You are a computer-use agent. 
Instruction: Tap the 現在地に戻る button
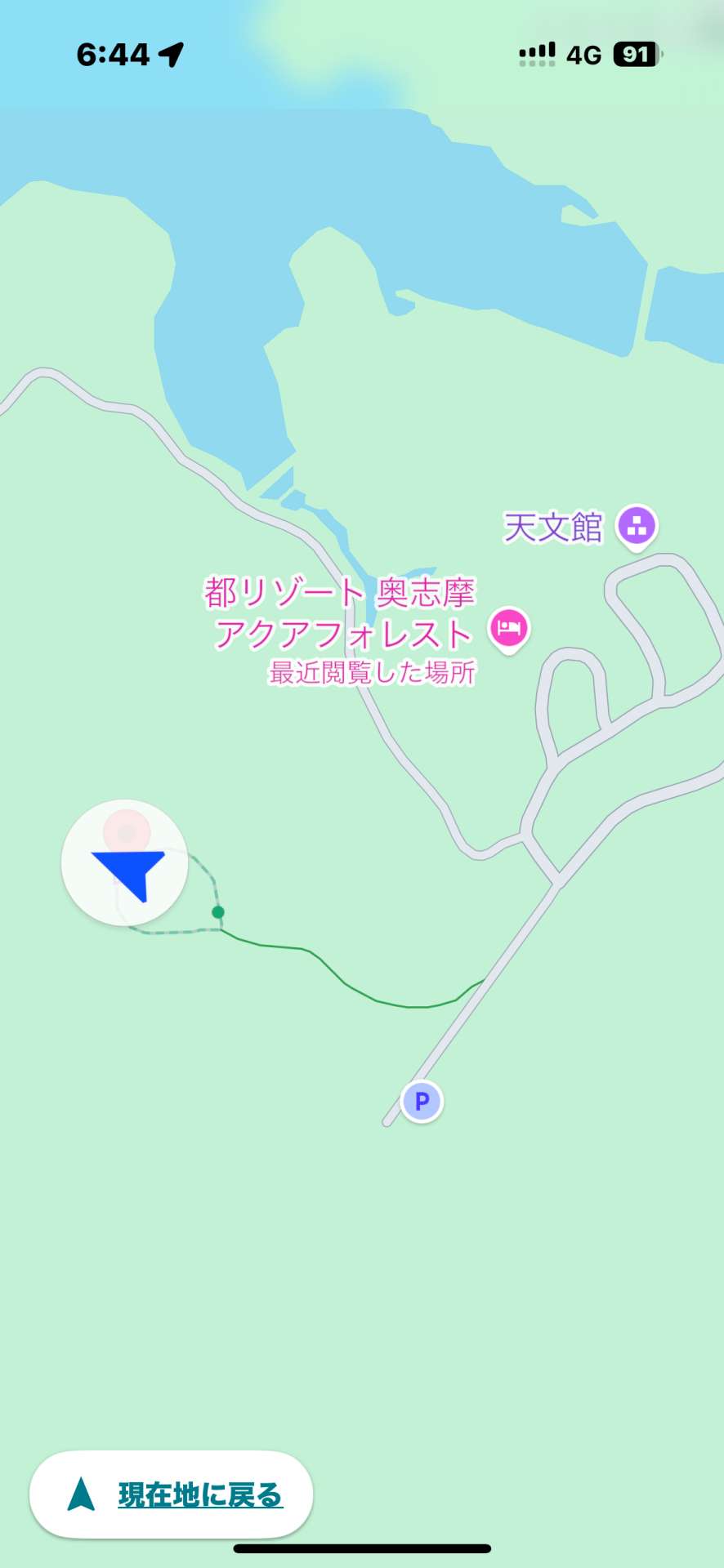pyautogui.click(x=172, y=1494)
